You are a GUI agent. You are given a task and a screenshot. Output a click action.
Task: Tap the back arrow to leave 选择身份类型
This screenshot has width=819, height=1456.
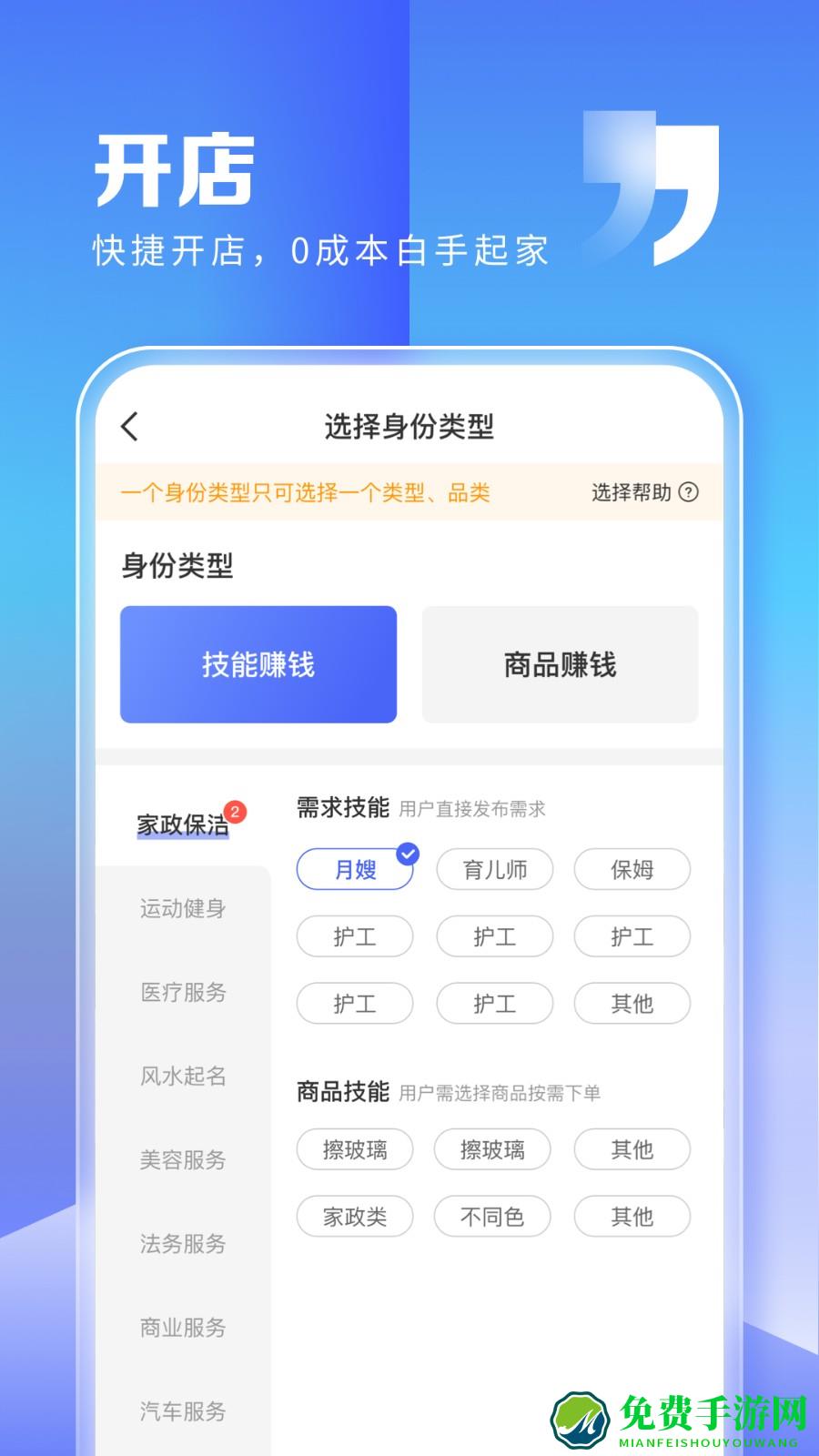coord(131,424)
